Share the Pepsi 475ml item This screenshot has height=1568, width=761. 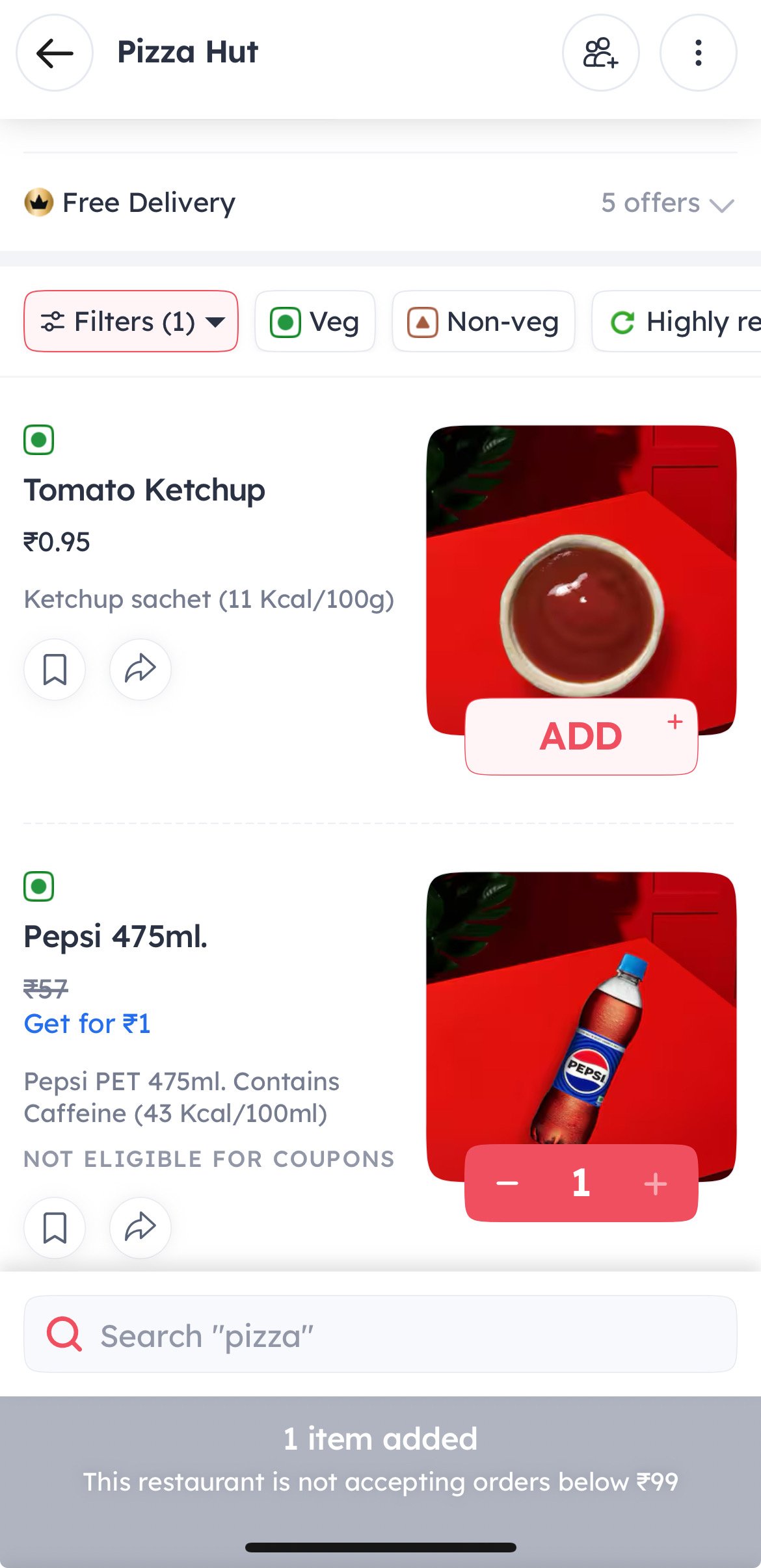pos(140,1227)
